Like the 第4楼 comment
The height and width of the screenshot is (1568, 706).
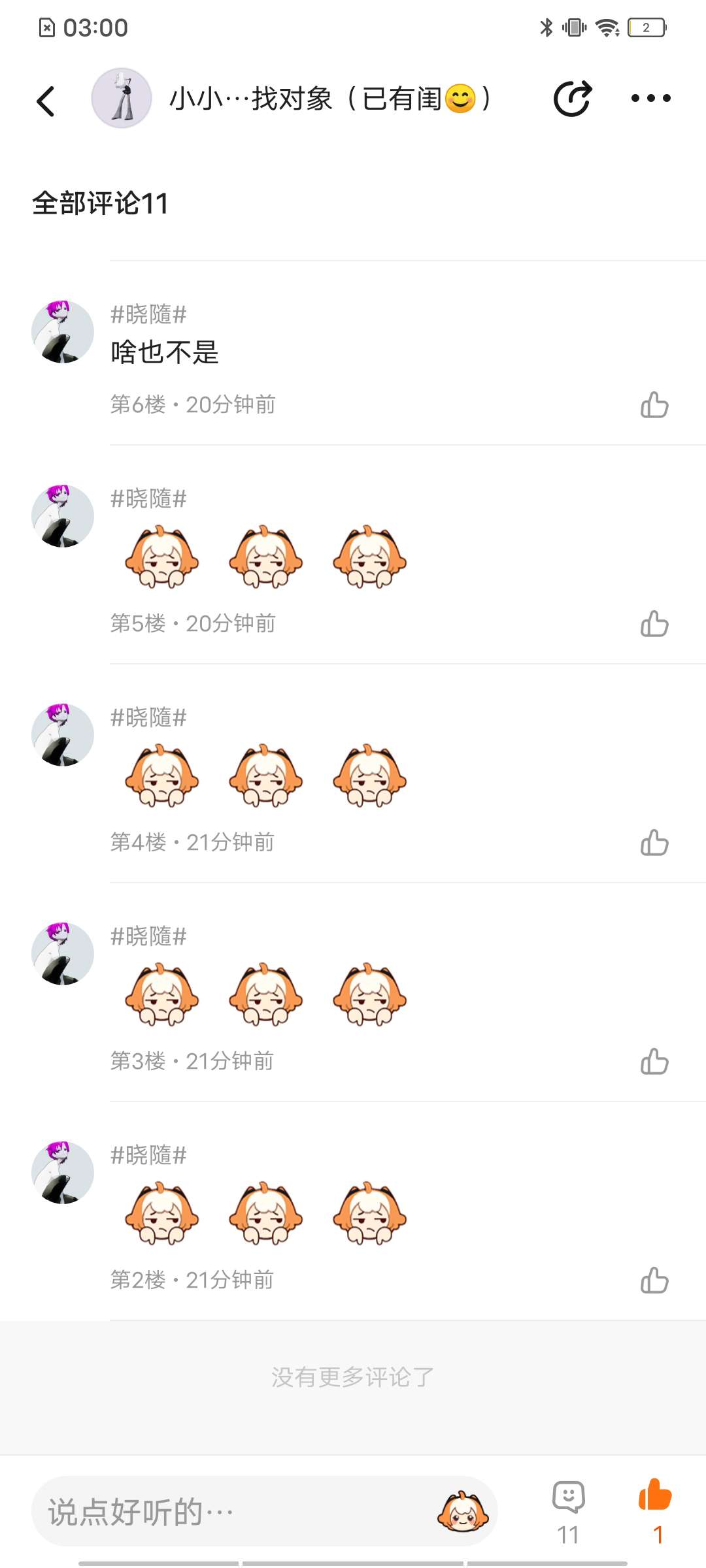click(x=654, y=843)
